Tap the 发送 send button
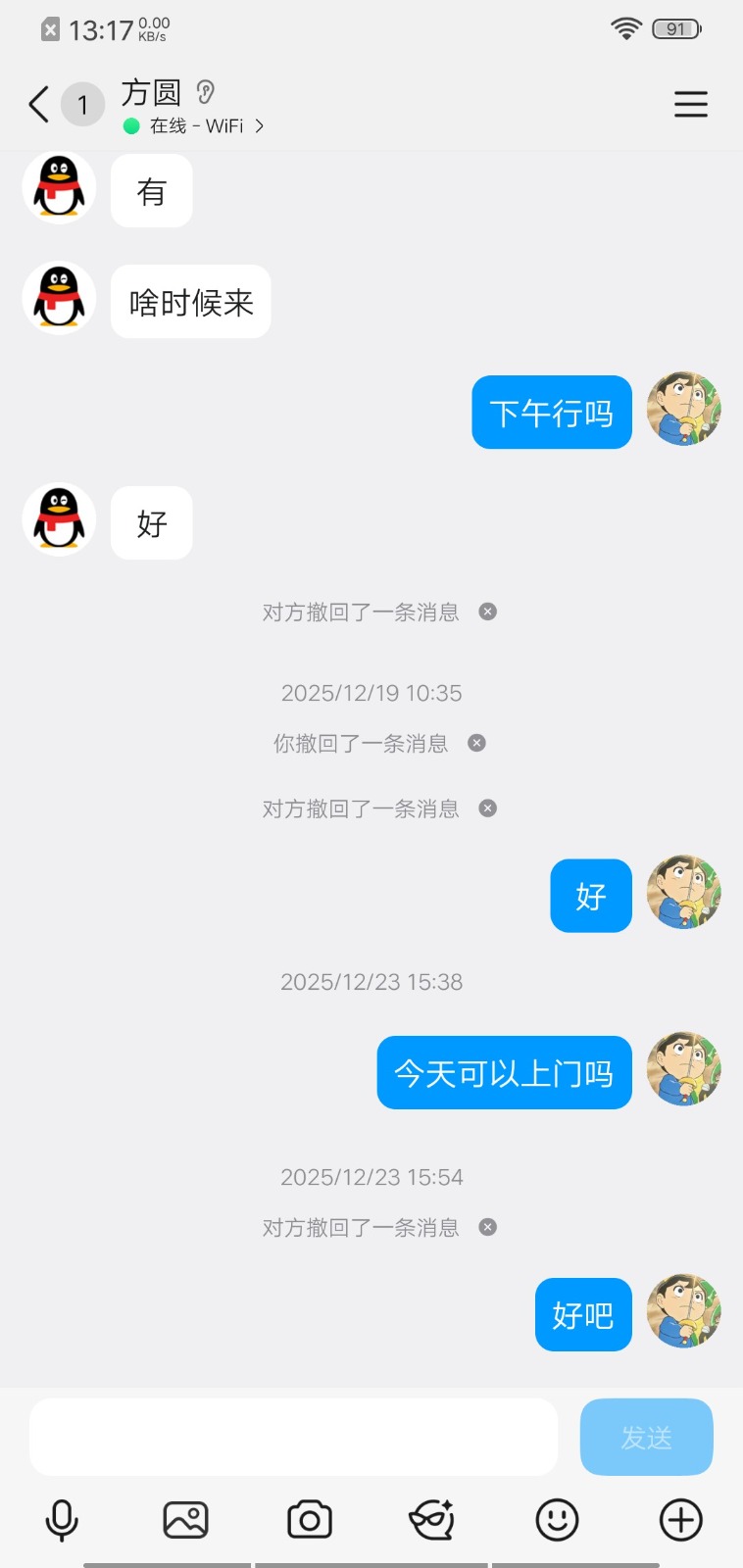Image resolution: width=743 pixels, height=1568 pixels. [x=646, y=1437]
